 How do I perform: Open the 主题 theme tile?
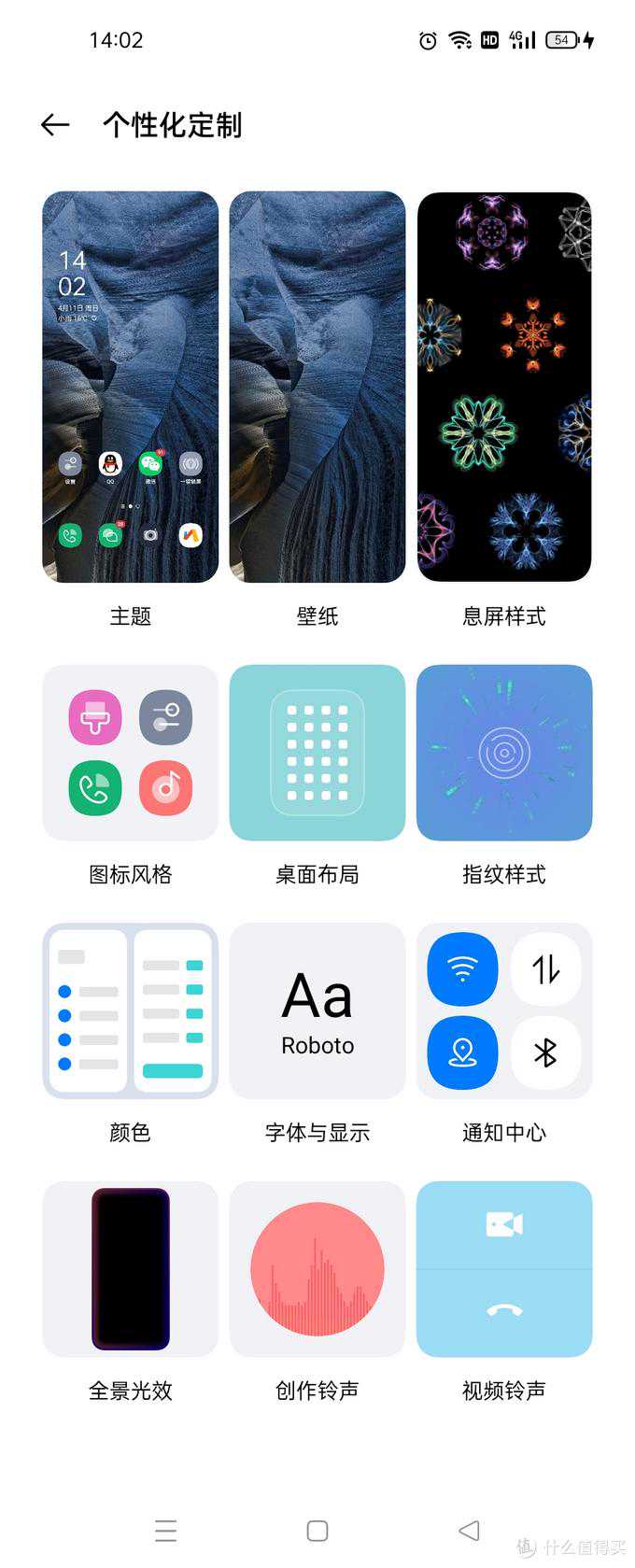(130, 387)
